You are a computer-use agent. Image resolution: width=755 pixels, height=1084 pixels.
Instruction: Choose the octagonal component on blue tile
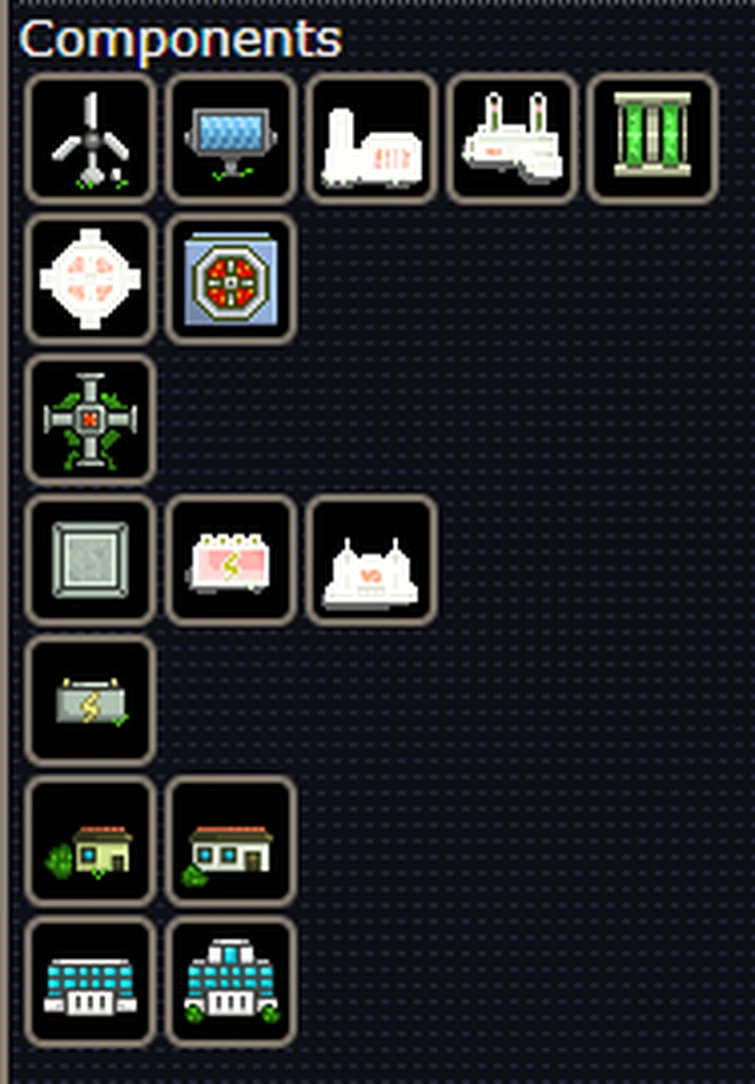click(231, 278)
